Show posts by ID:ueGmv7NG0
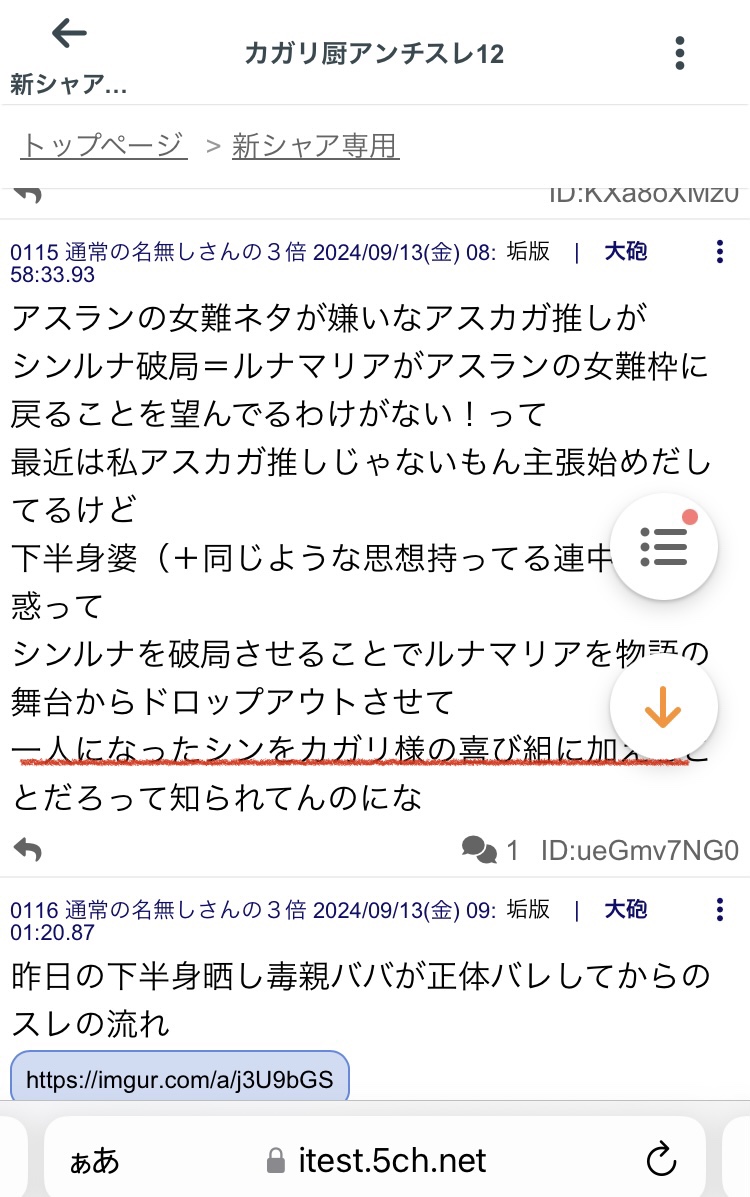This screenshot has width=750, height=1197. click(x=639, y=850)
